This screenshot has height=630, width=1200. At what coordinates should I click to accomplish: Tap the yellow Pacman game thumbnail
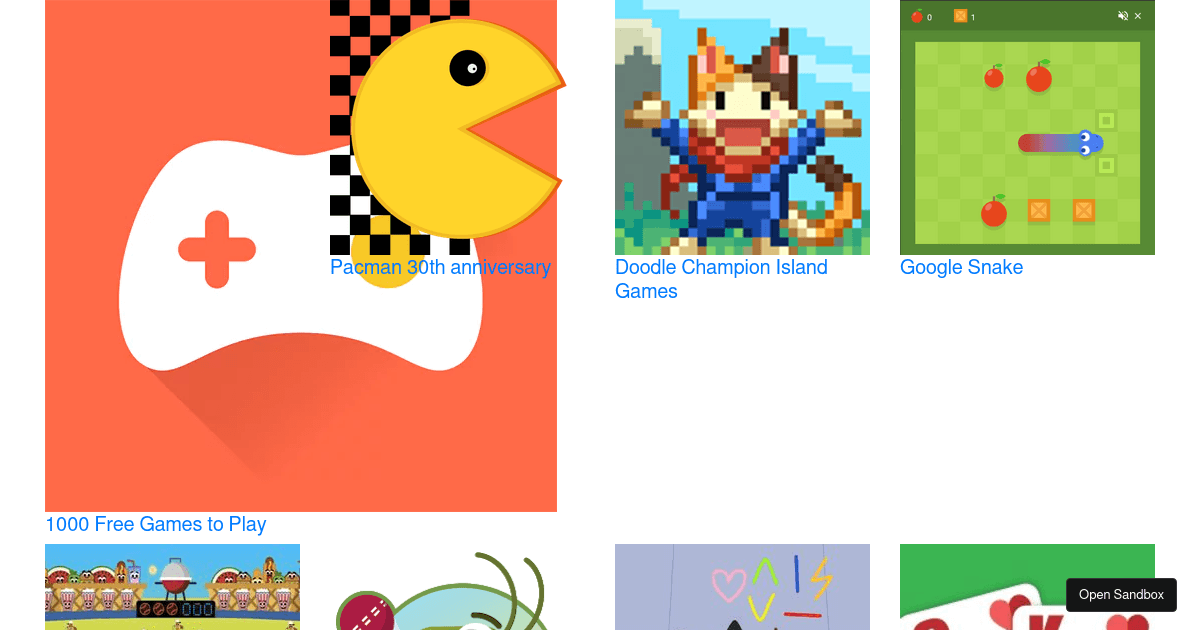click(x=457, y=127)
